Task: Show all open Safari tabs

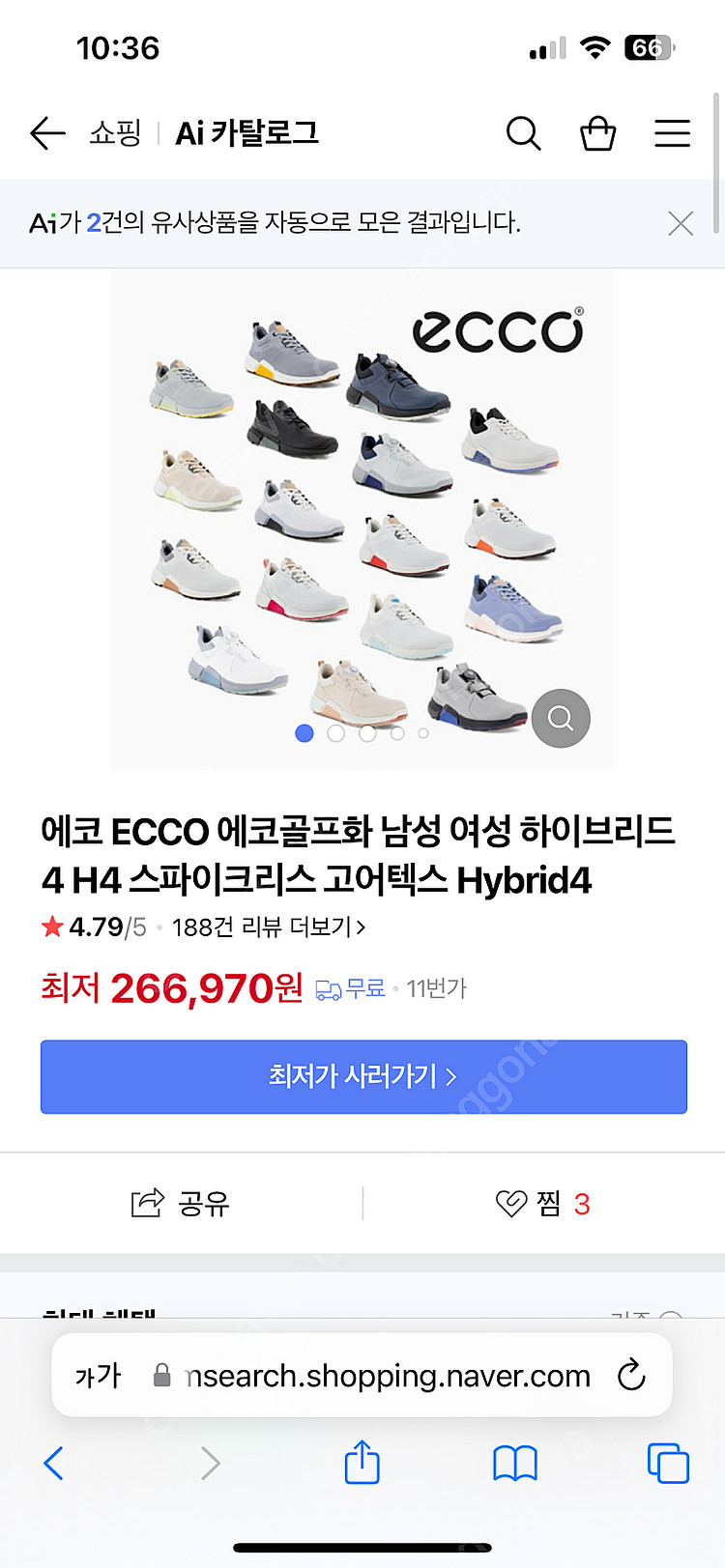Action: (x=668, y=1463)
